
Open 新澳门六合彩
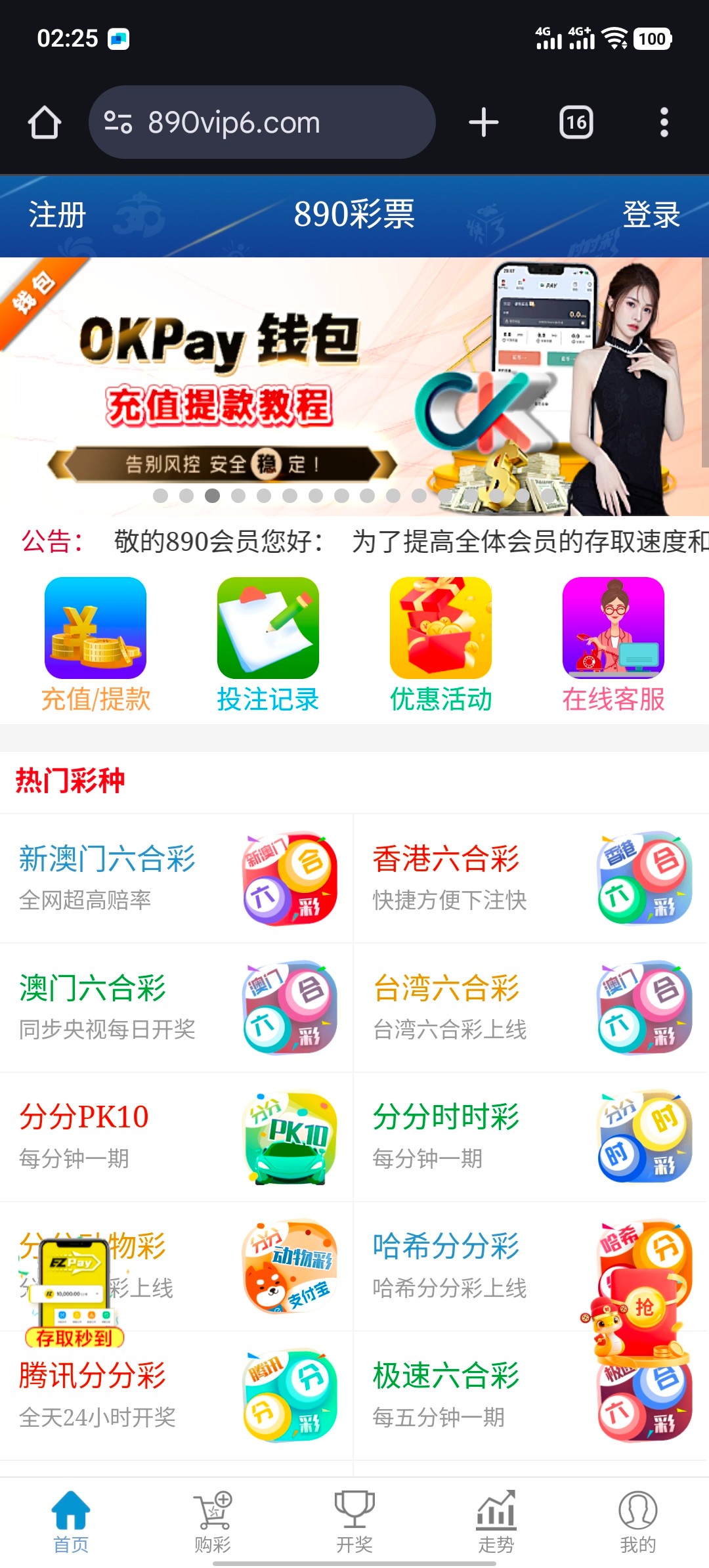click(177, 878)
